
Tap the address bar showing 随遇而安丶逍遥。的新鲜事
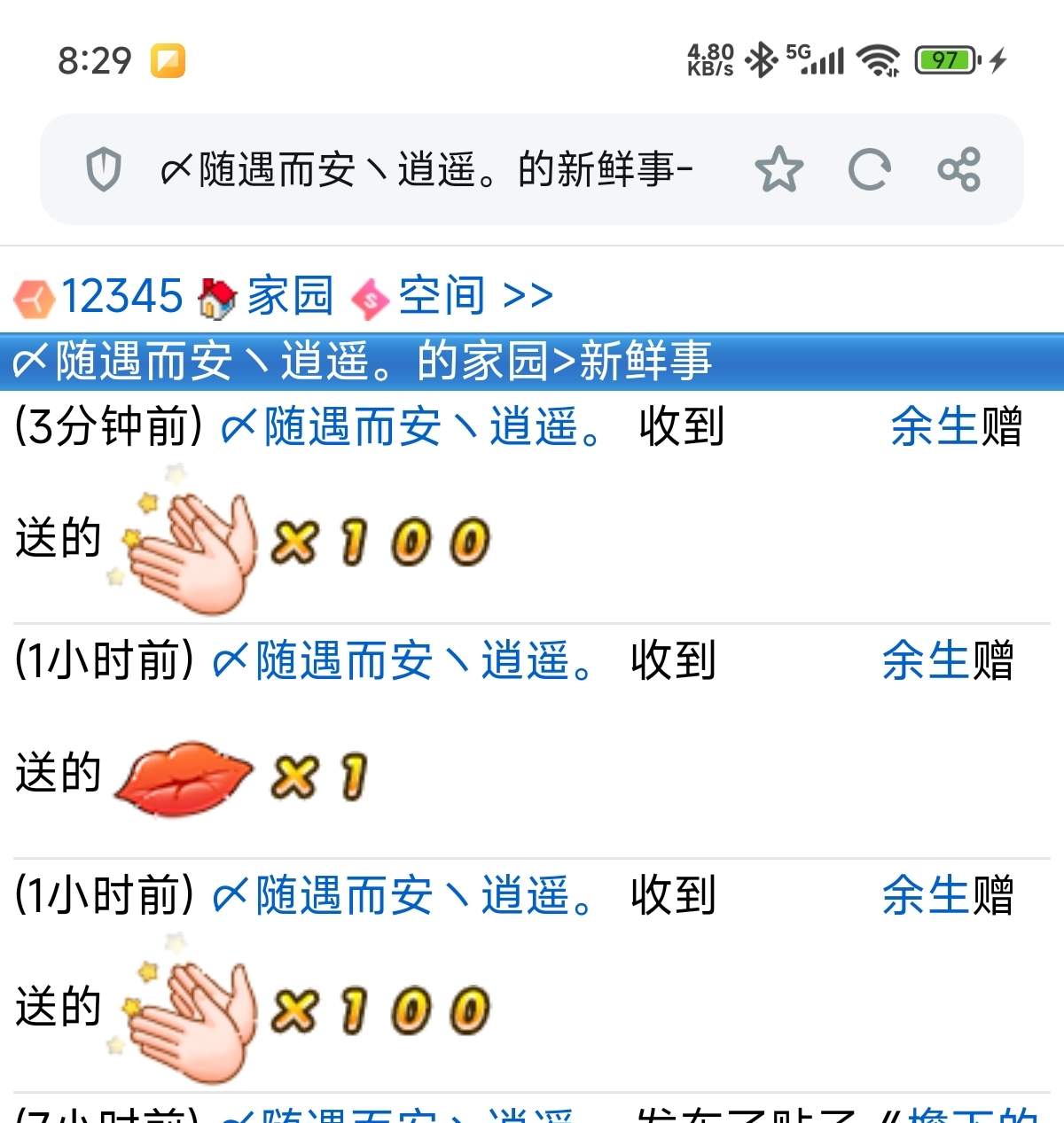pos(426,169)
